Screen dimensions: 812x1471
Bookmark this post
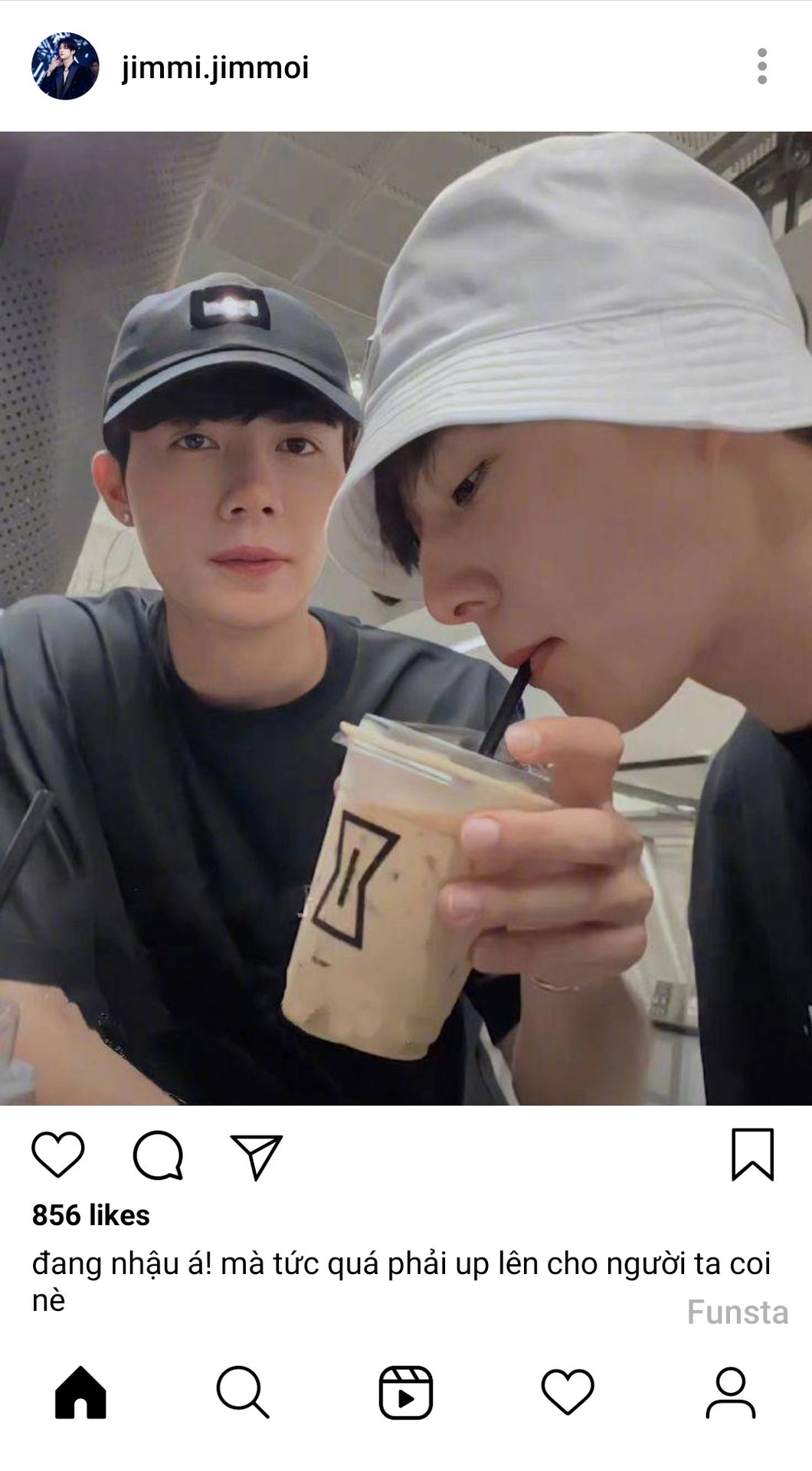(x=752, y=1154)
